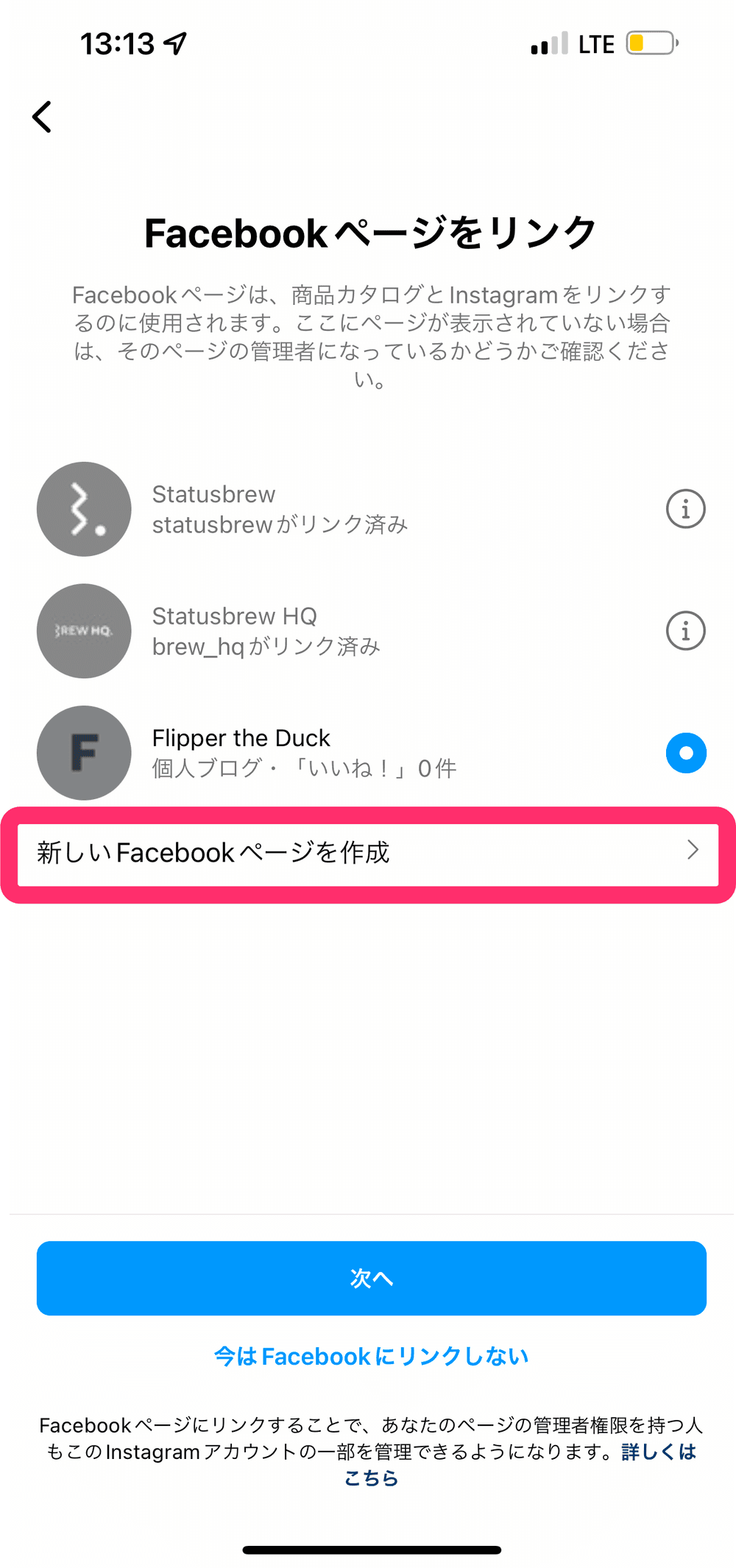Choose 今はFacebookにリンクしない
The height and width of the screenshot is (1568, 736).
coord(371,1356)
